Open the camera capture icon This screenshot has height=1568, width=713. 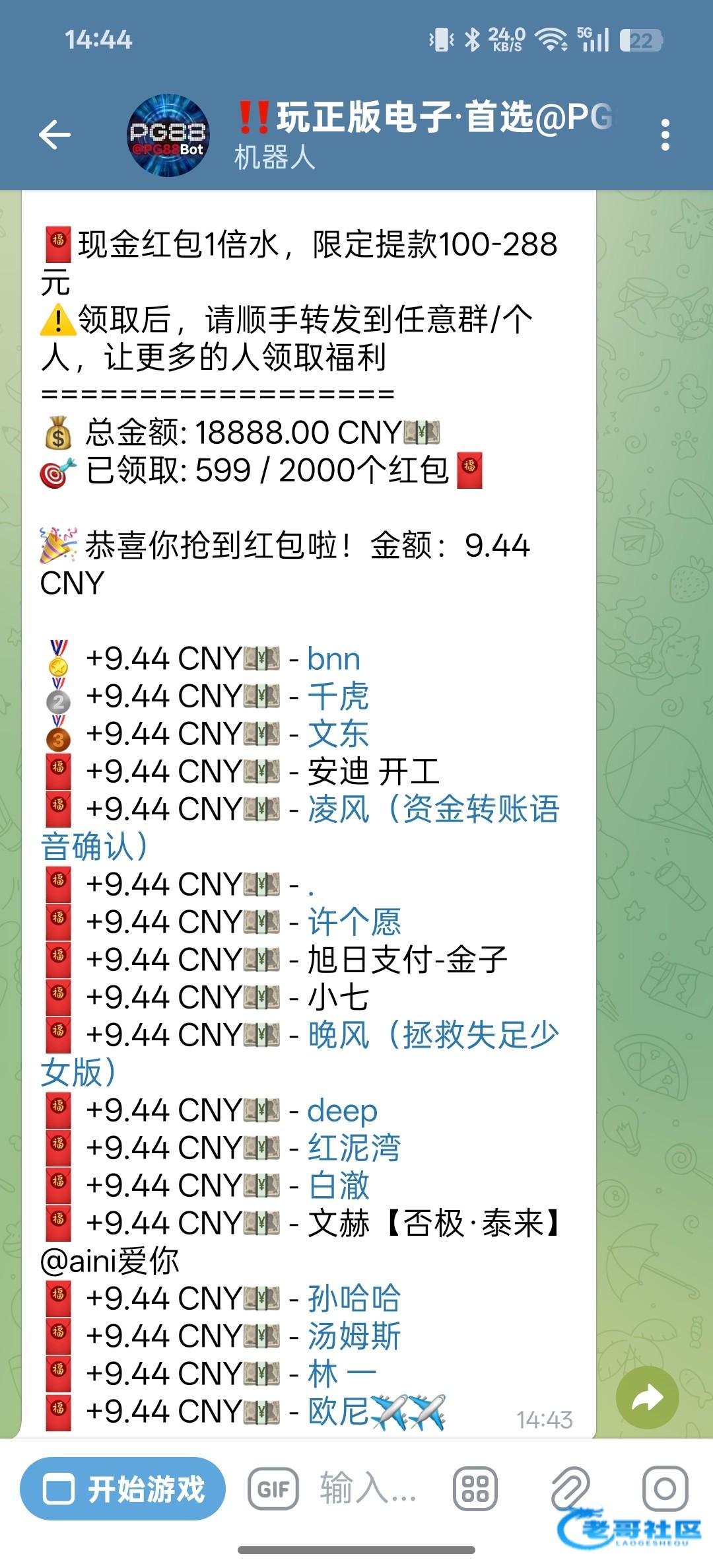[x=665, y=1489]
